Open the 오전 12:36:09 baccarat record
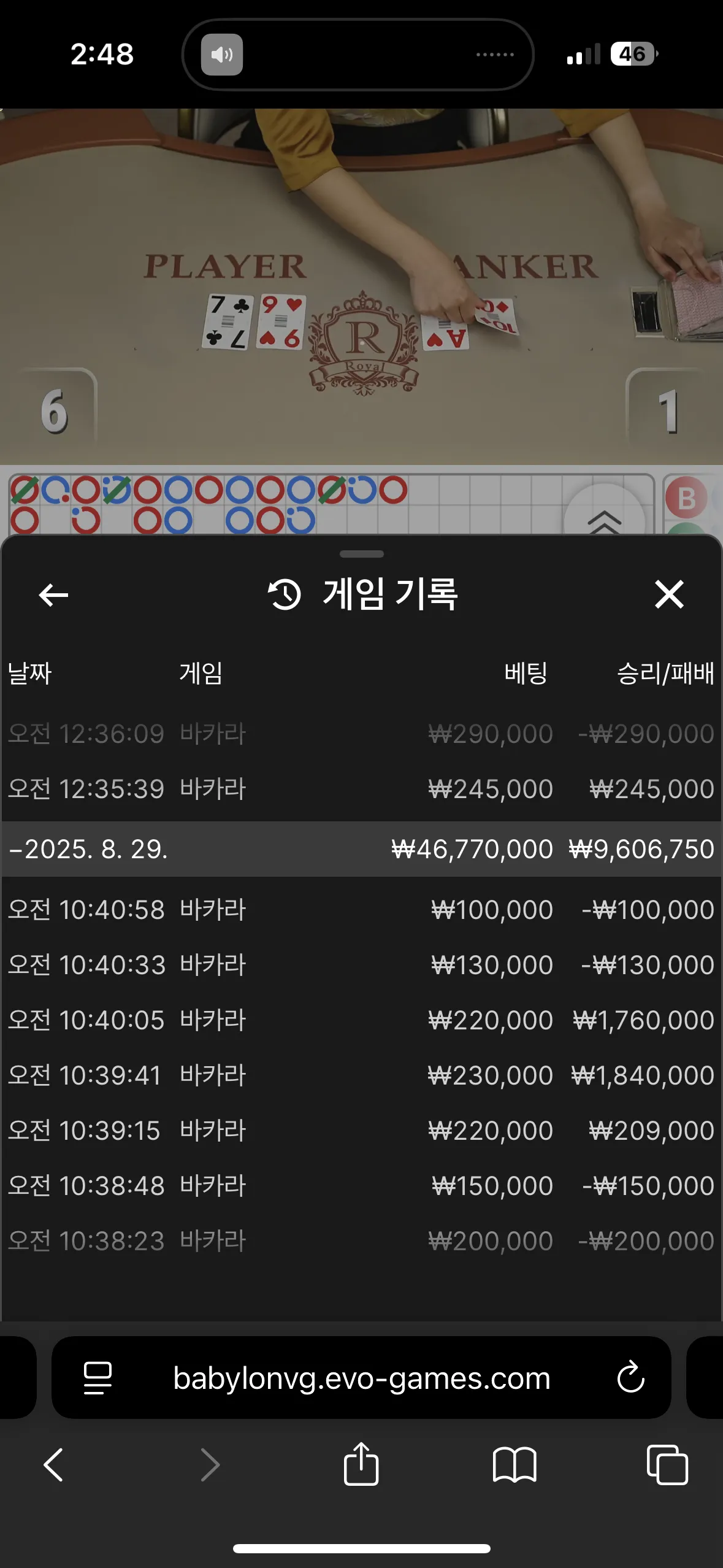This screenshot has width=723, height=1568. (361, 733)
